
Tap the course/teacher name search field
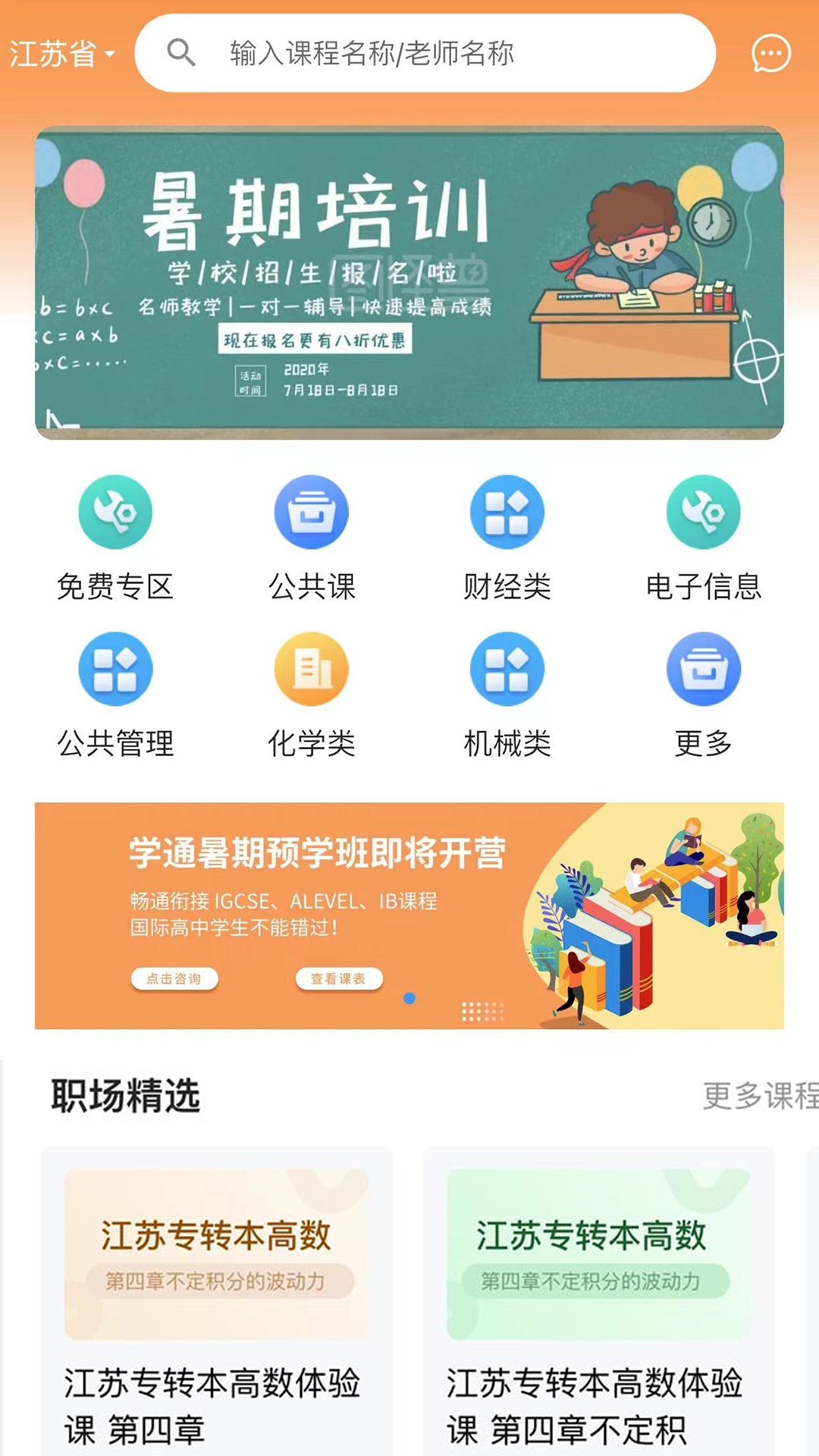pyautogui.click(x=425, y=53)
